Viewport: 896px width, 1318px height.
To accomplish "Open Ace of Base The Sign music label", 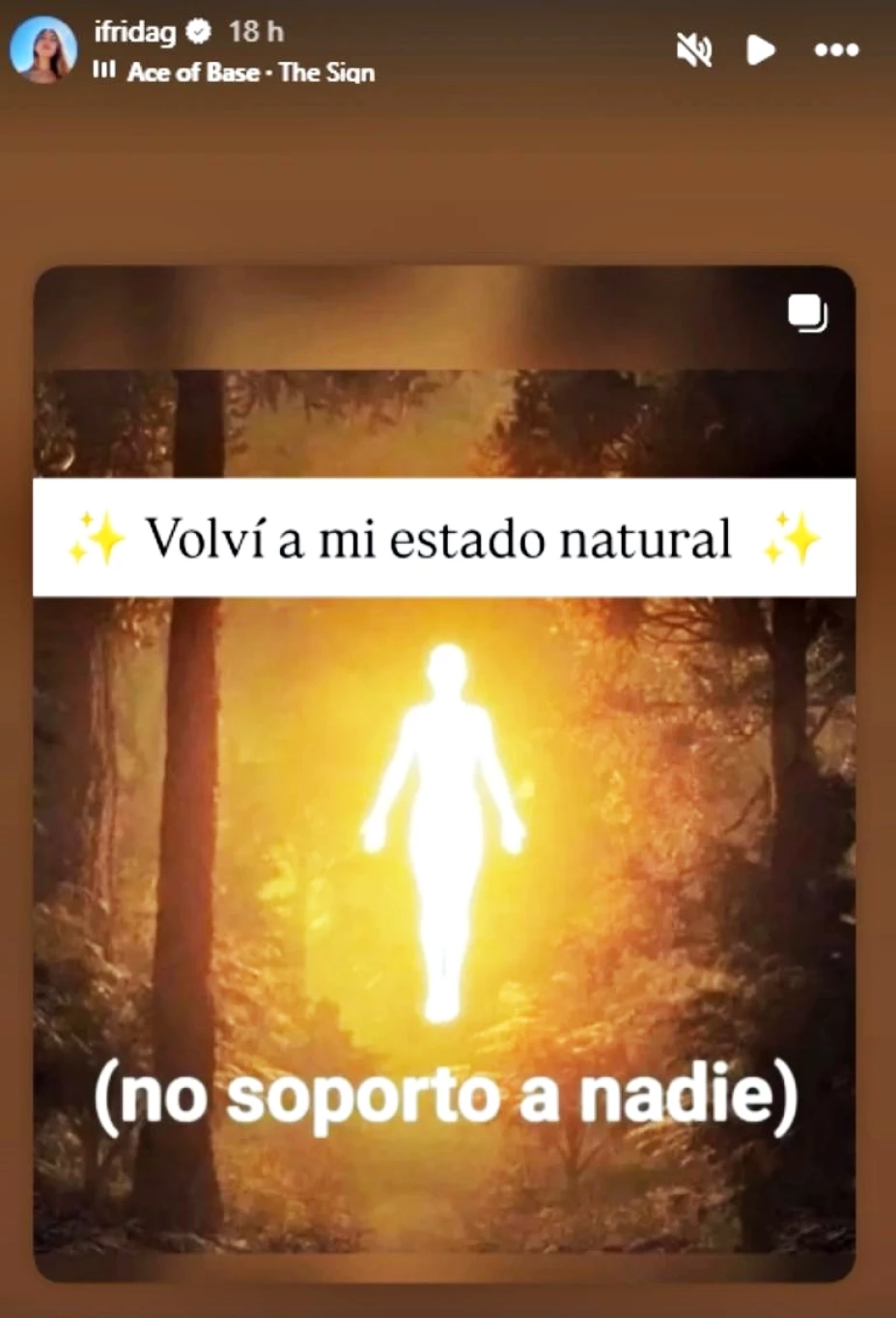I will [x=249, y=72].
